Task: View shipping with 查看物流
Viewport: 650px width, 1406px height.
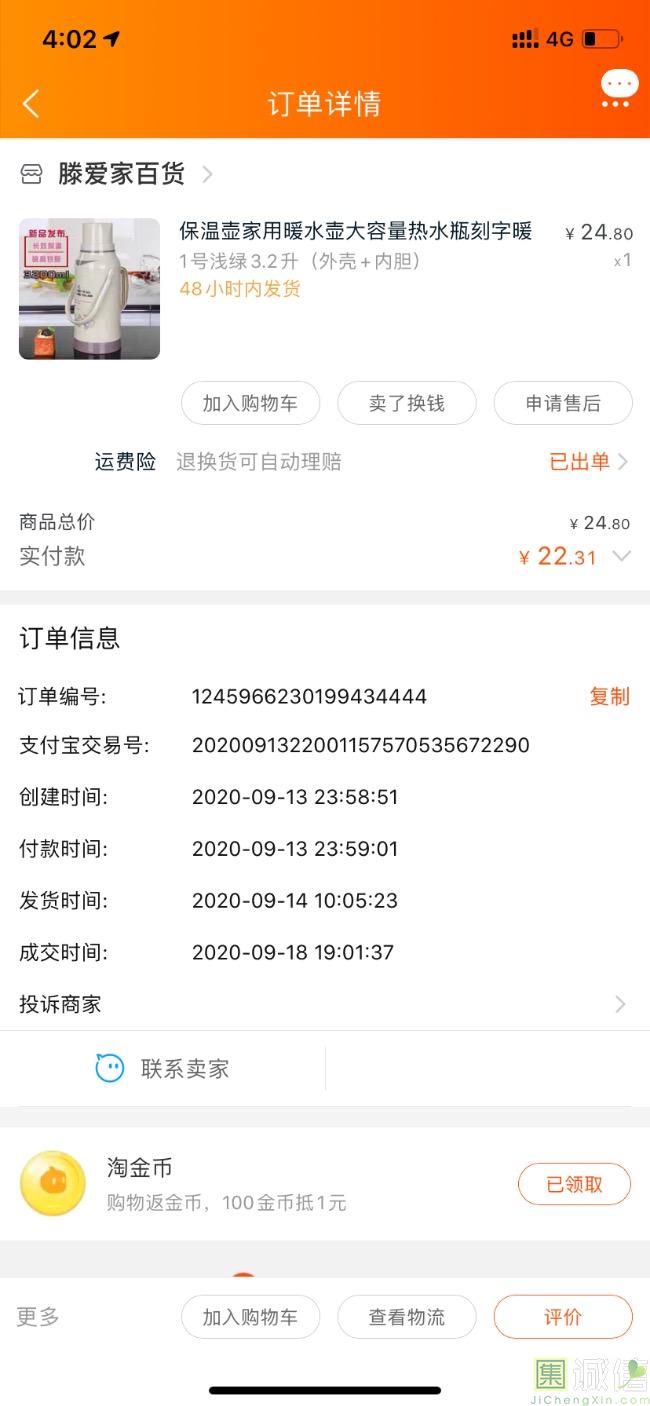Action: 406,1317
